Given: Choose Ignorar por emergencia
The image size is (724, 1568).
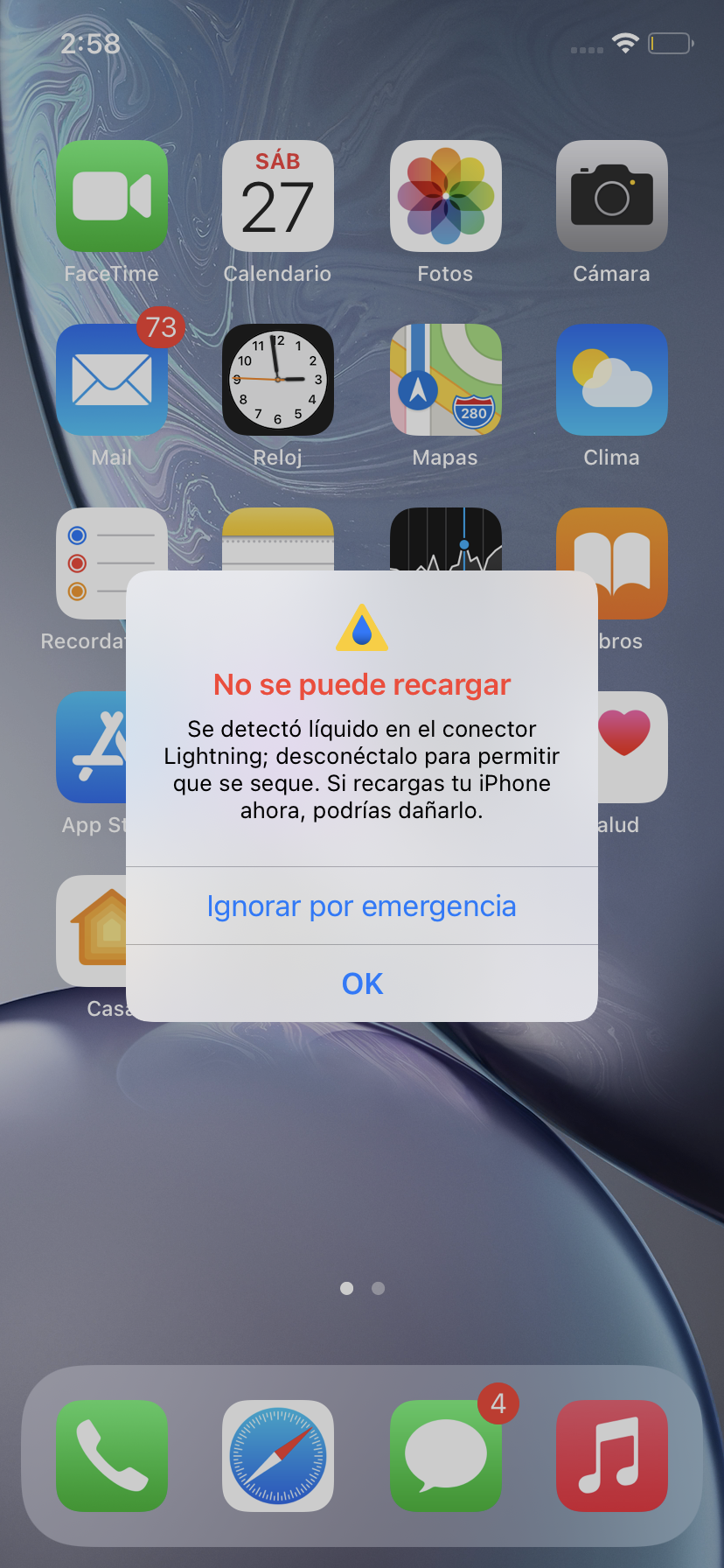Looking at the screenshot, I should tap(362, 906).
